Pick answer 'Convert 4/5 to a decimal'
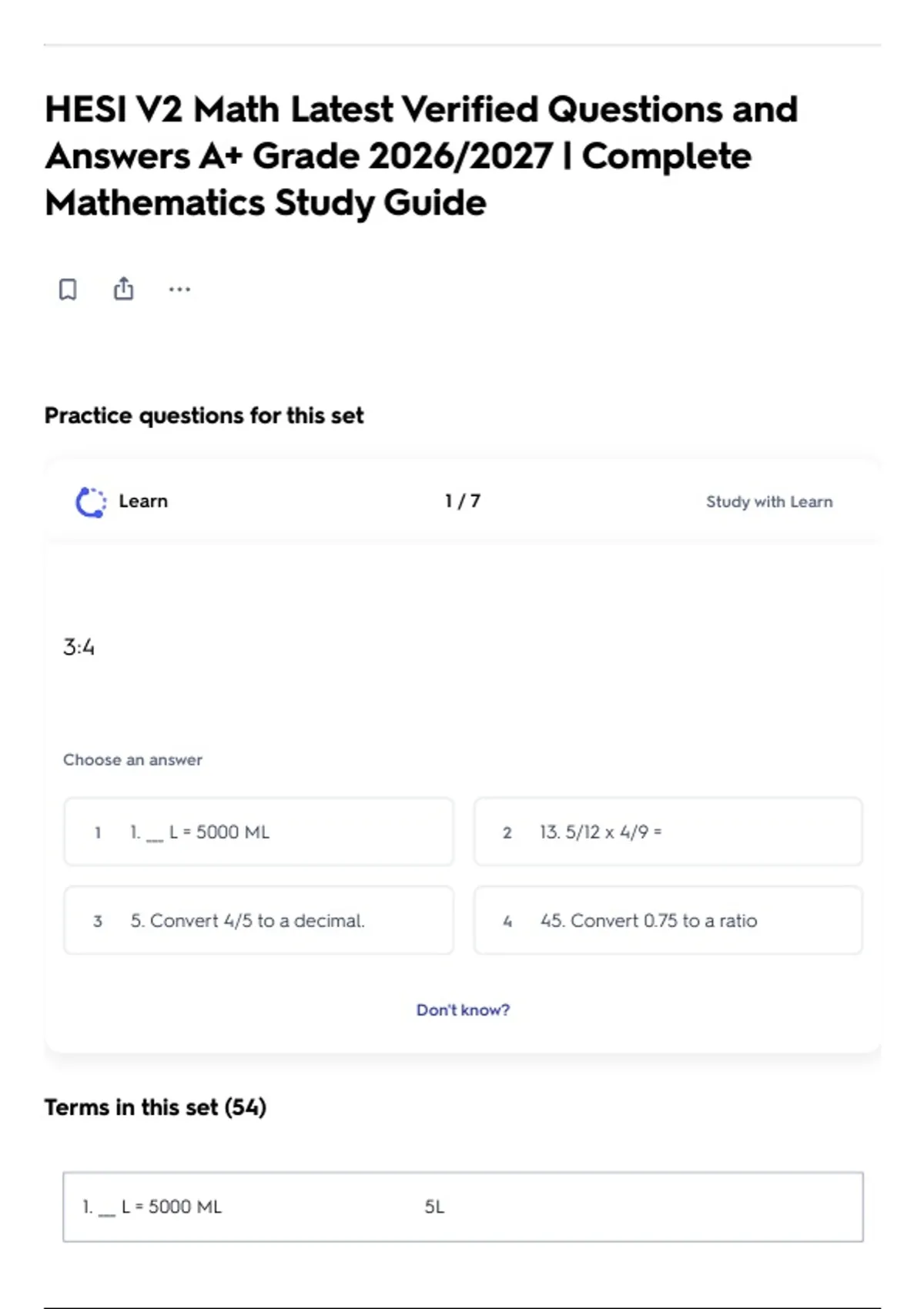This screenshot has width=924, height=1309. [x=259, y=920]
